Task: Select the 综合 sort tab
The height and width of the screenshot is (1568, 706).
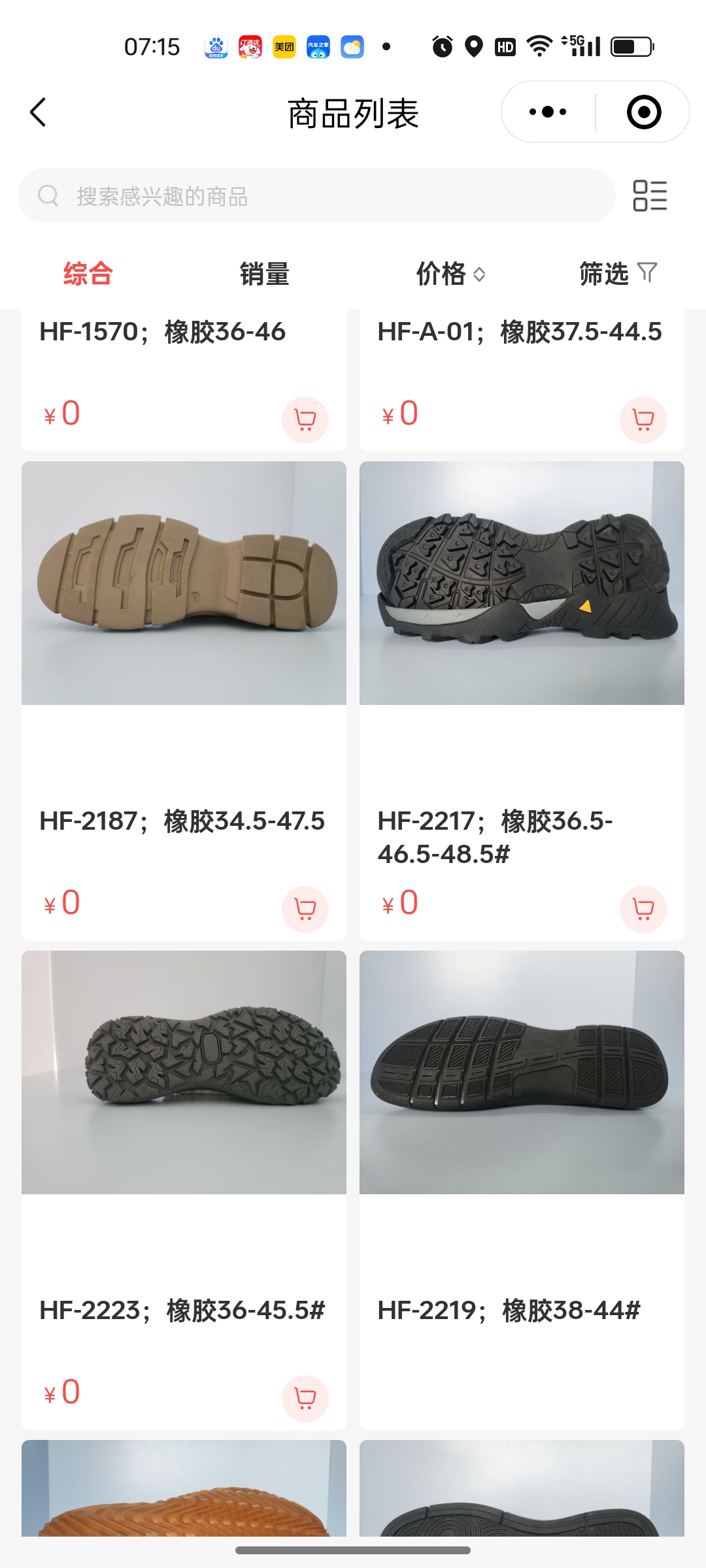Action: click(88, 274)
